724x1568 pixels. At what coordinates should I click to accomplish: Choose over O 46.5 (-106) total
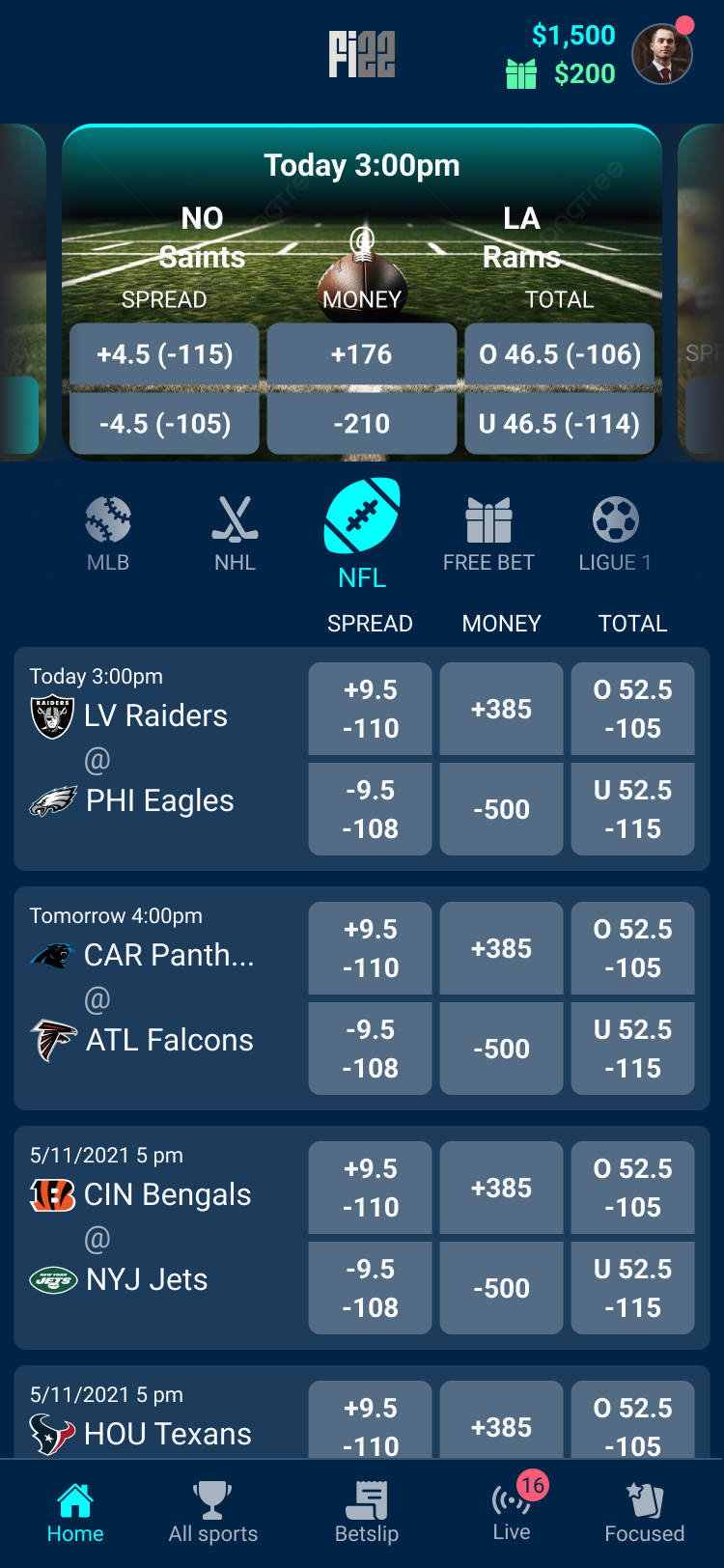pos(560,354)
